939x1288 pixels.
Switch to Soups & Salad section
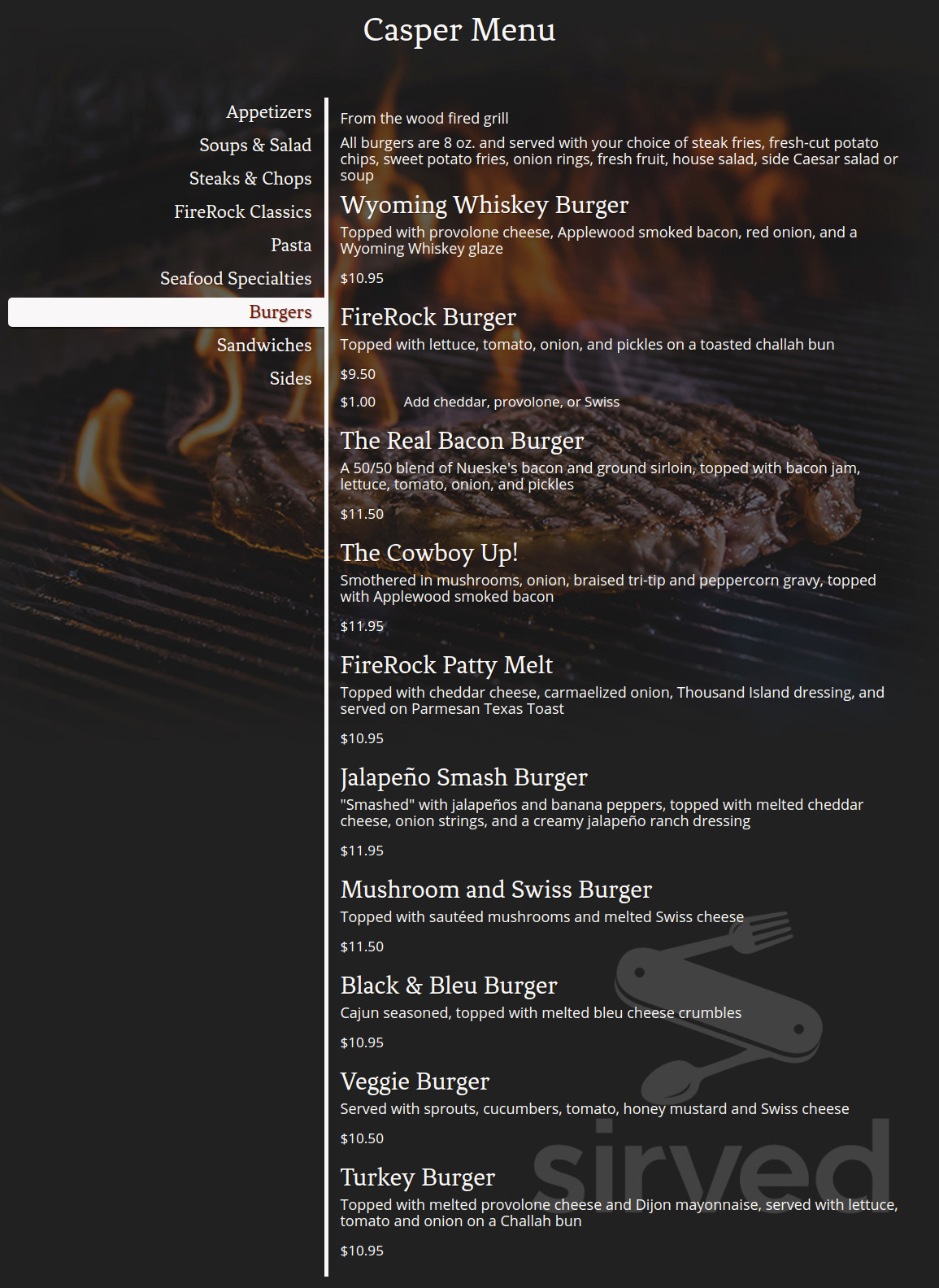click(255, 146)
